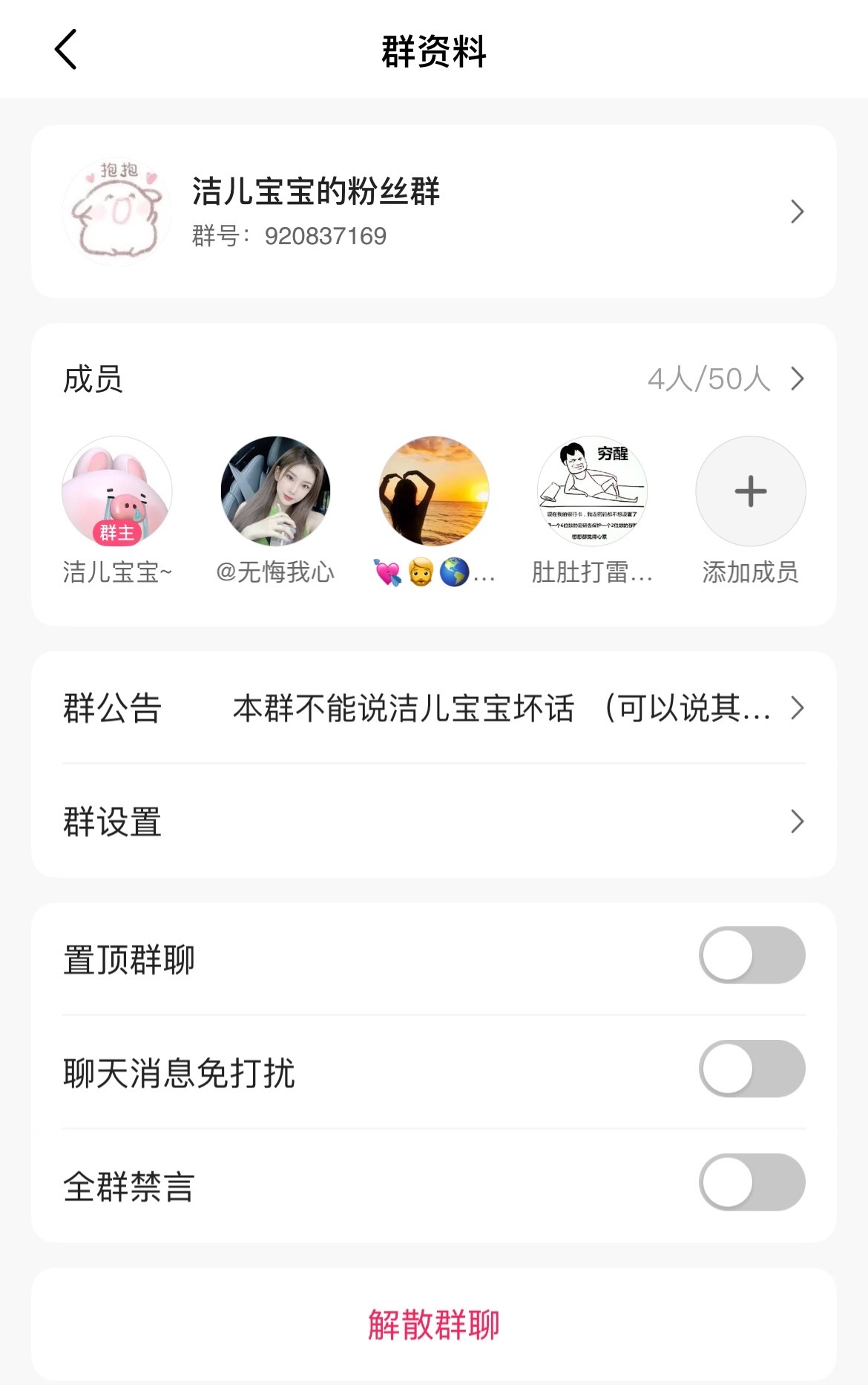This screenshot has height=1385, width=868.
Task: Enable 置顶群聊 pin chat toggle
Action: point(752,955)
